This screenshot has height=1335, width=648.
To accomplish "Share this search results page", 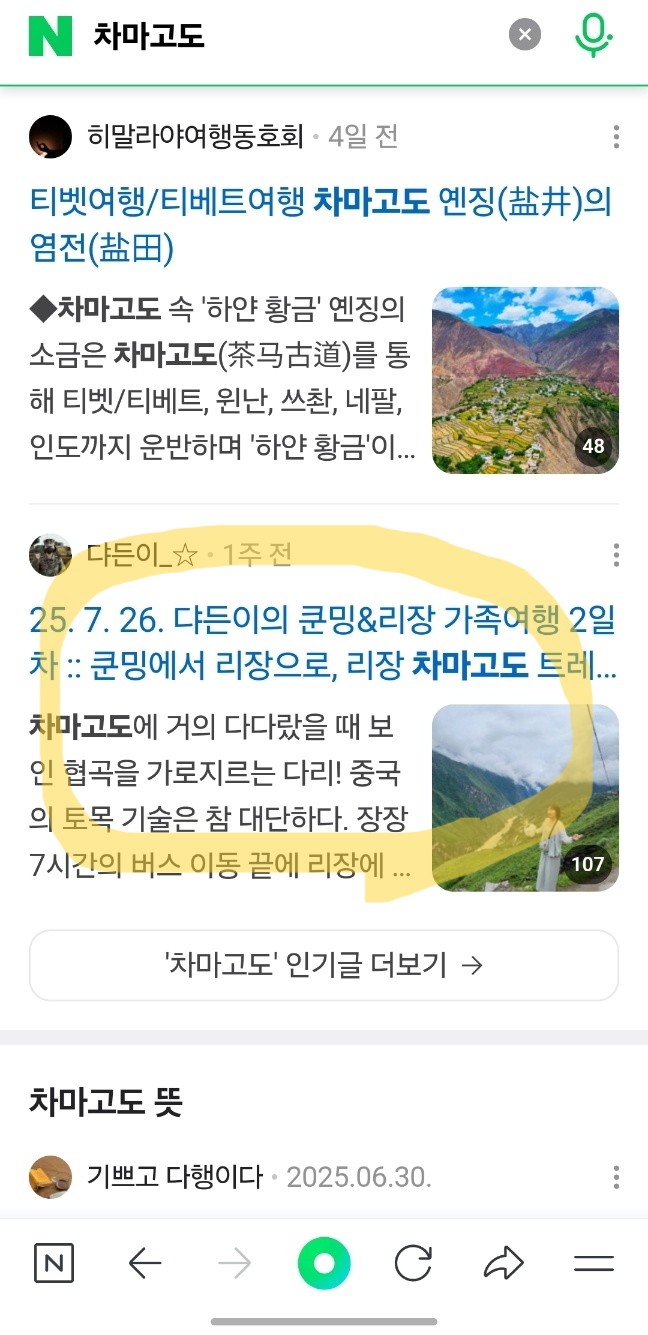I will [x=503, y=1264].
